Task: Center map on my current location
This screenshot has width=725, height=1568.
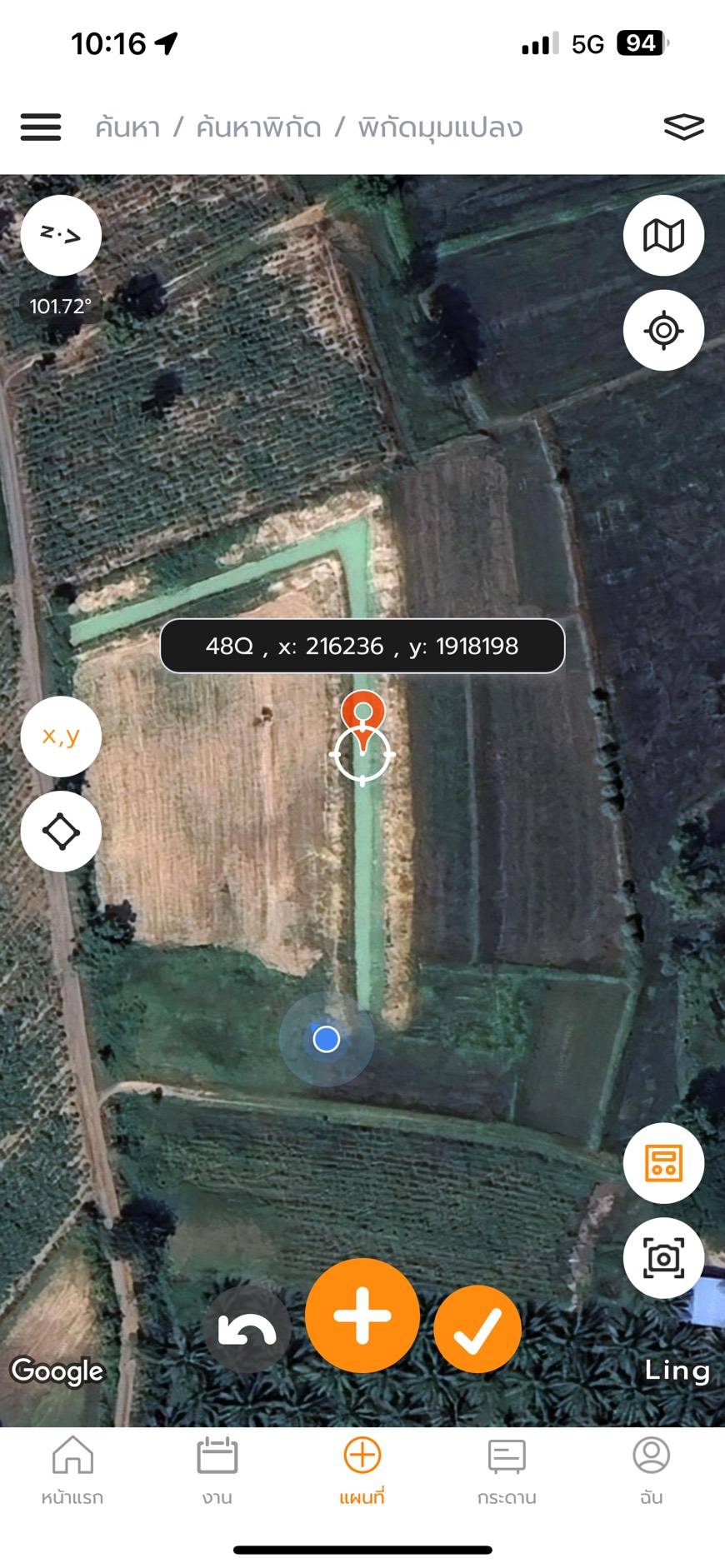Action: click(x=663, y=331)
